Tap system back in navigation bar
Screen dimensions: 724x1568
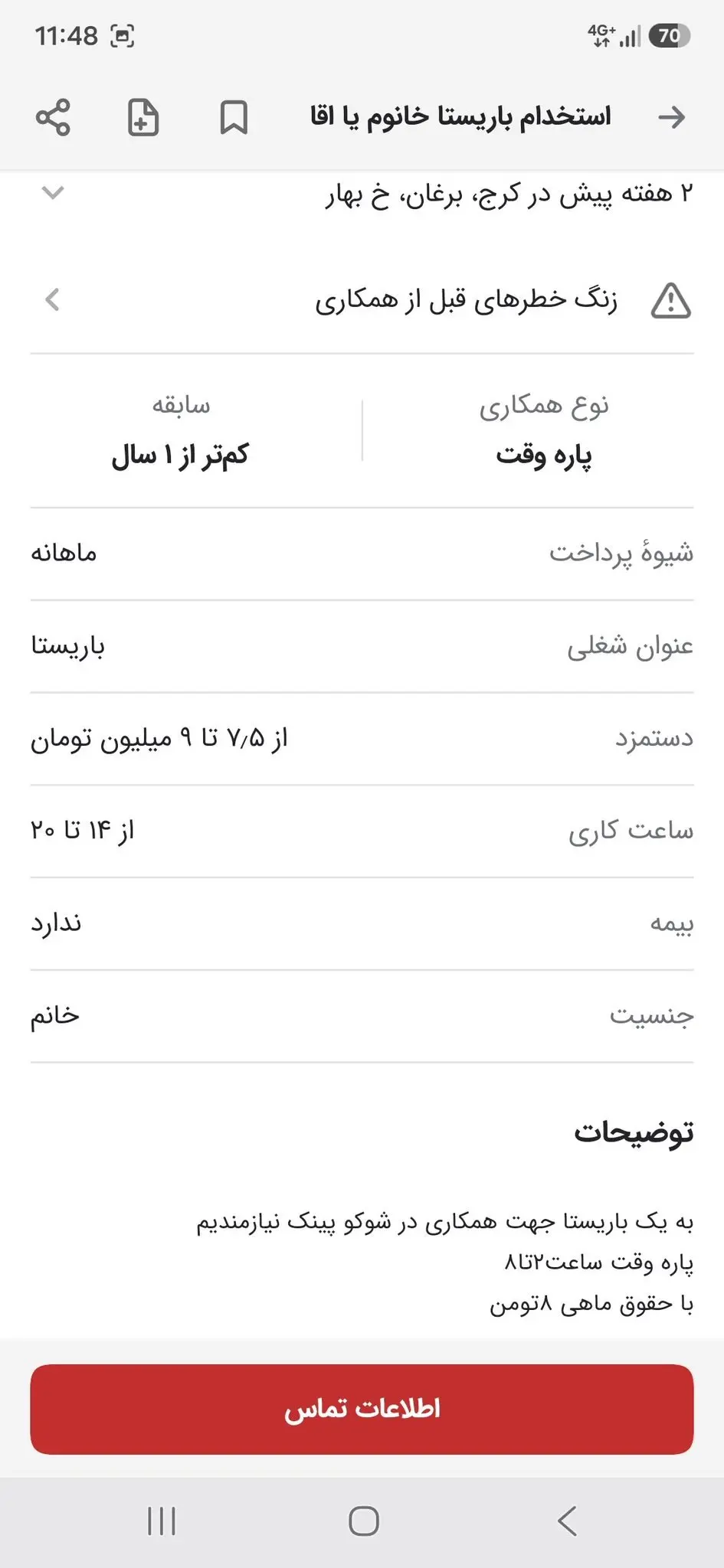(567, 1521)
